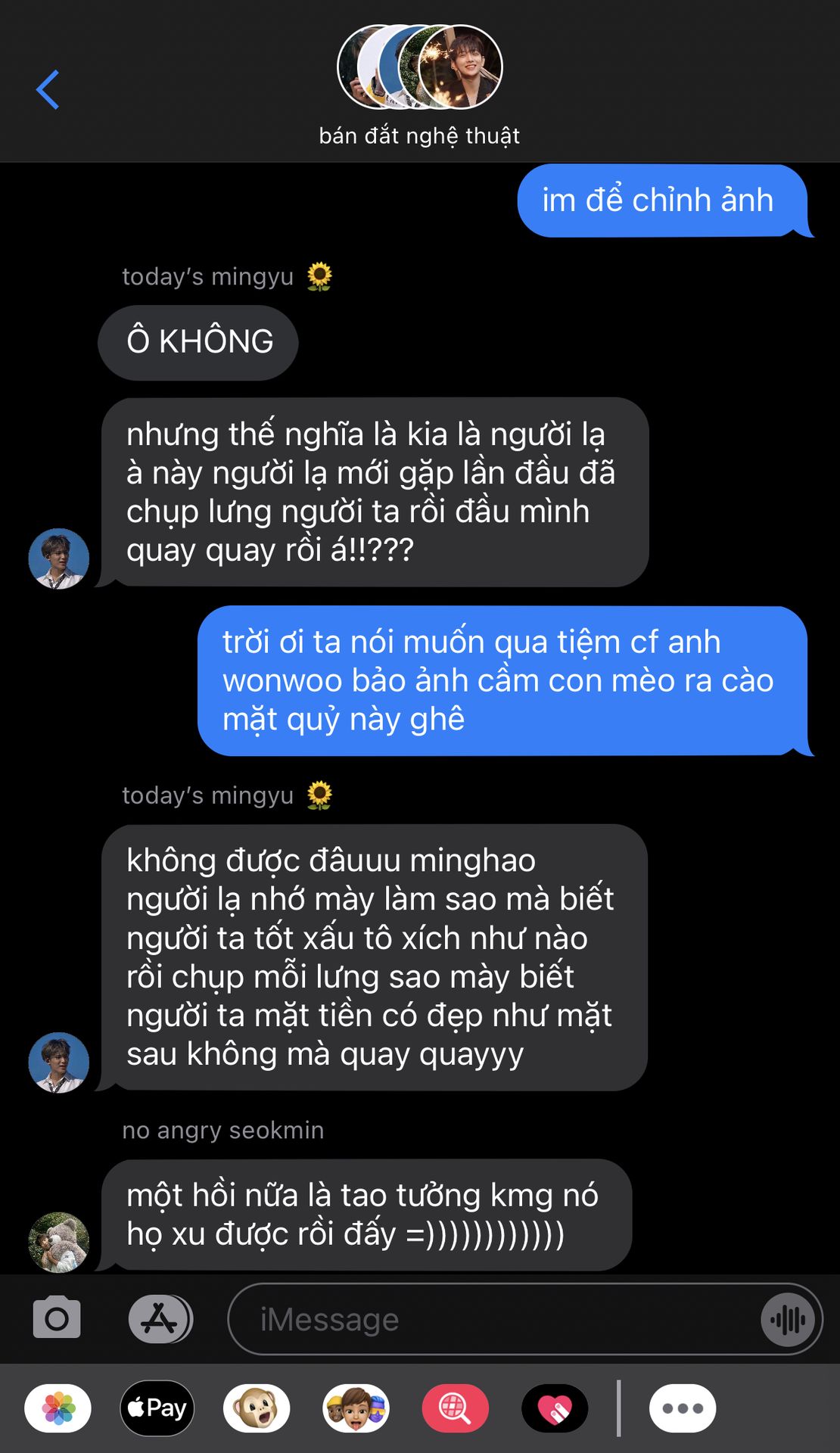Open more iMessage apps
The width and height of the screenshot is (840, 1453).
click(683, 1408)
